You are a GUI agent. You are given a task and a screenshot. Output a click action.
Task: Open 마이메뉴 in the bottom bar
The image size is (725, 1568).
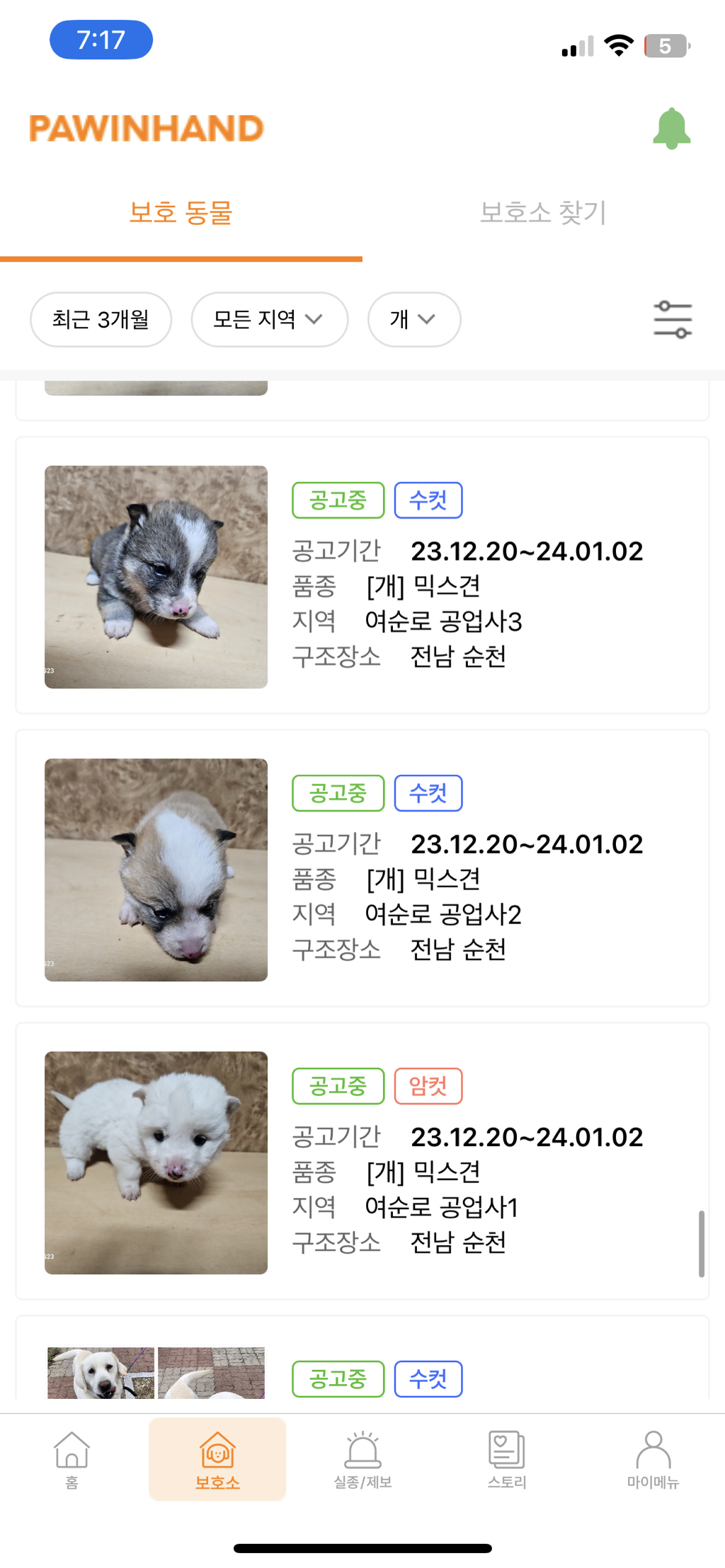click(652, 1459)
